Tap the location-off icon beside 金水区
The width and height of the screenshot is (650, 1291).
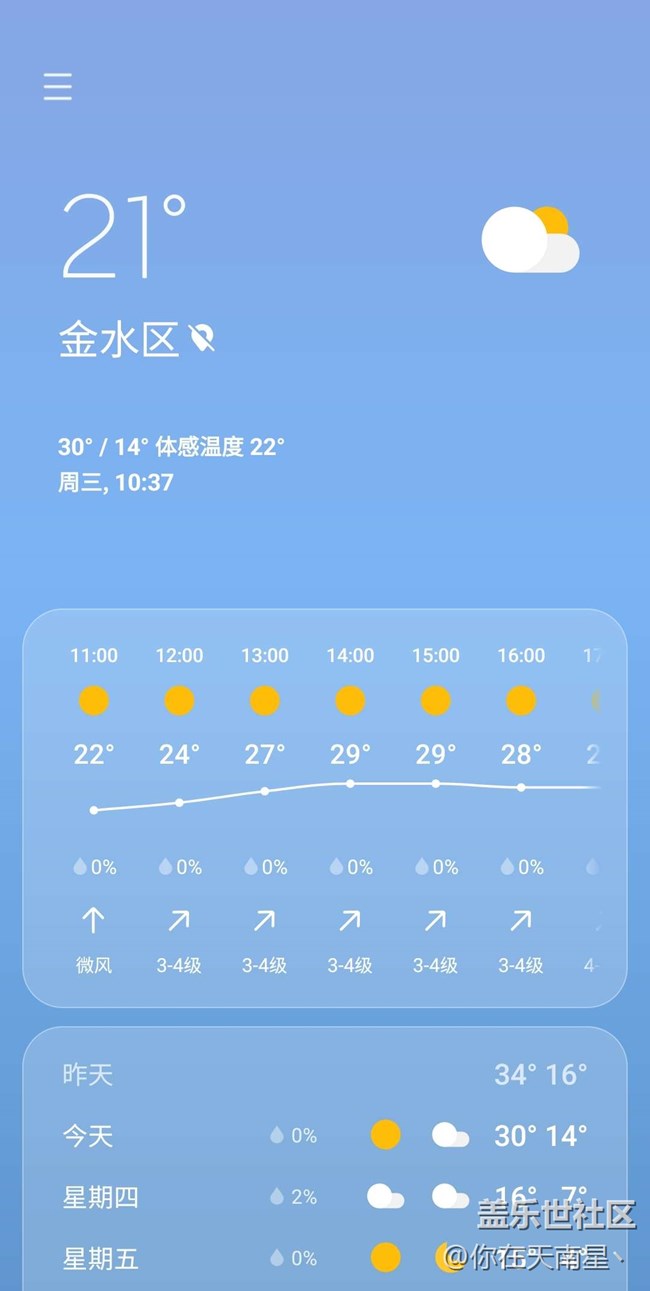coord(202,338)
